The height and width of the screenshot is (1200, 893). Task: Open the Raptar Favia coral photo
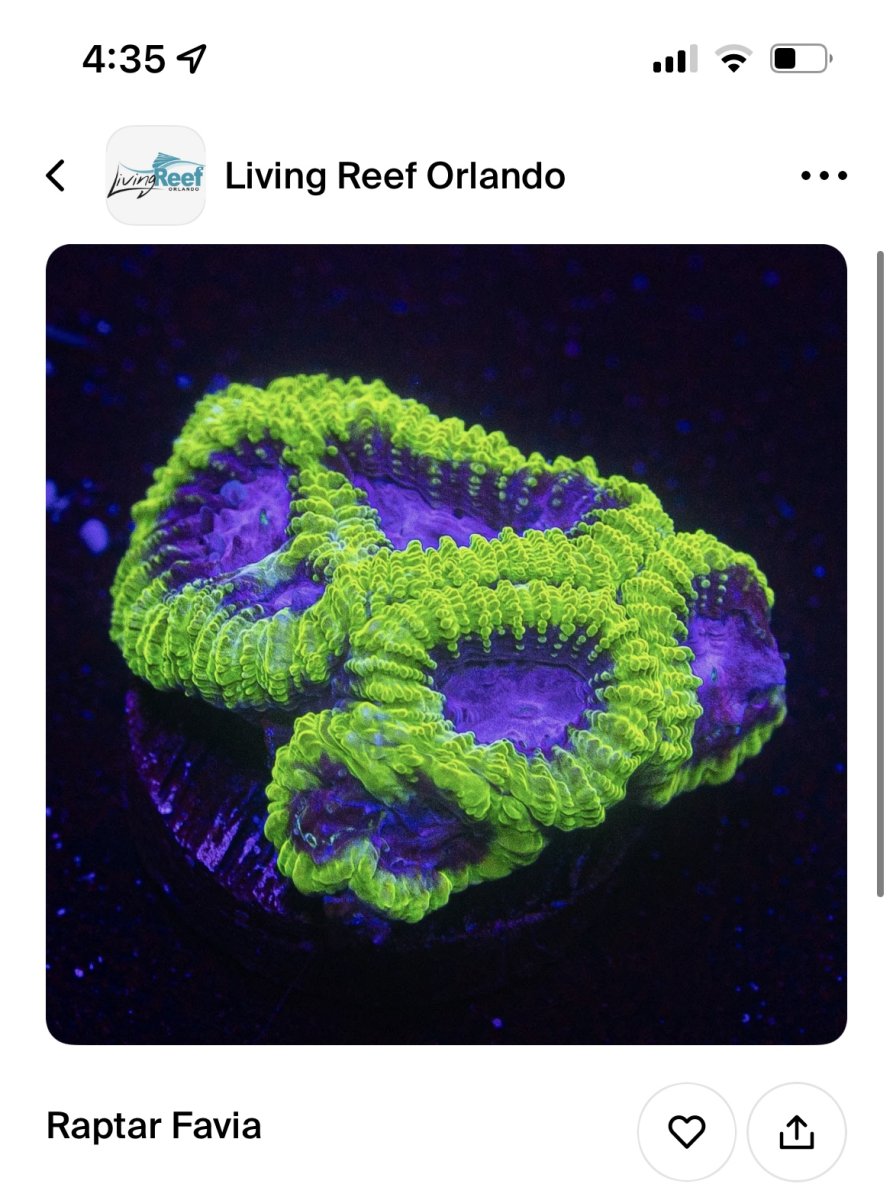[x=446, y=644]
